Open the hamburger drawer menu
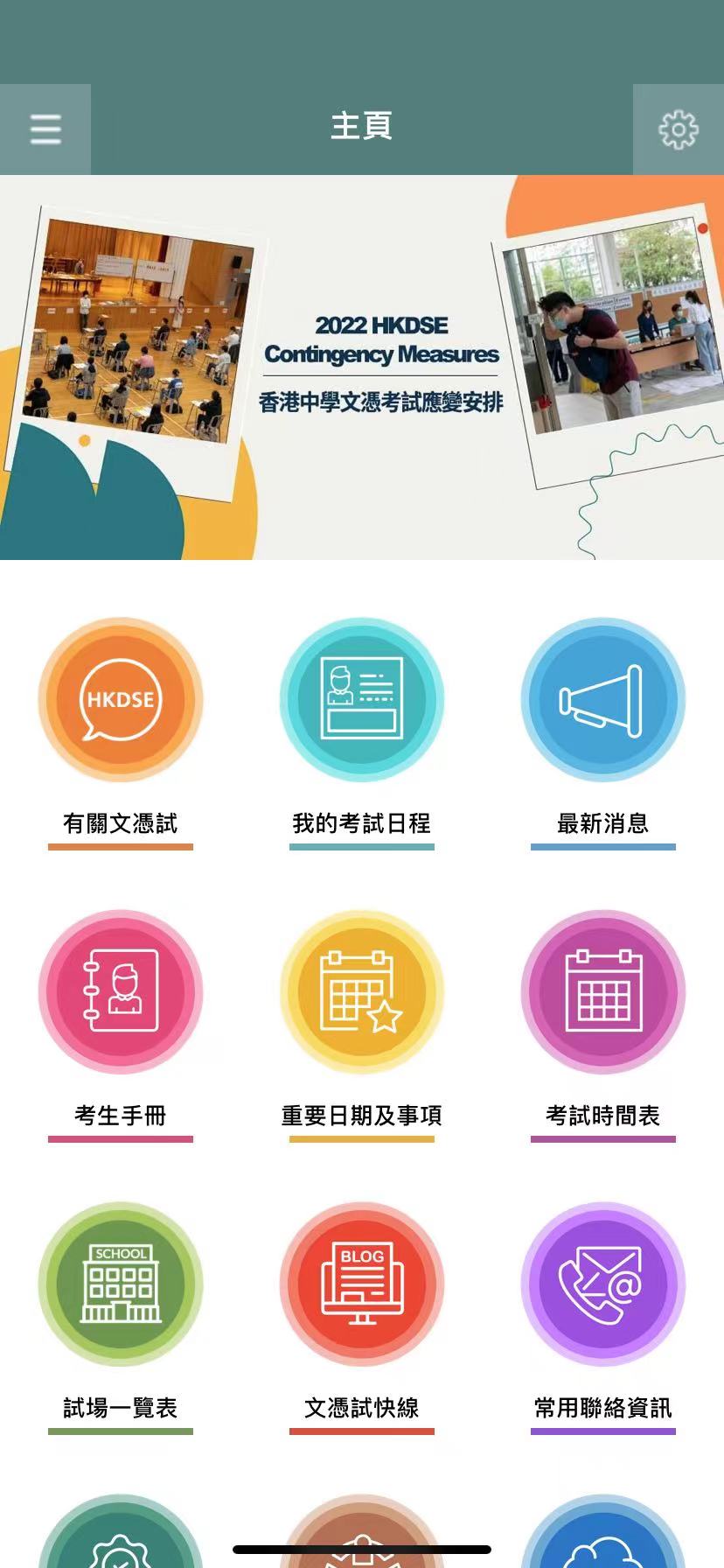This screenshot has height=1568, width=724. point(45,129)
